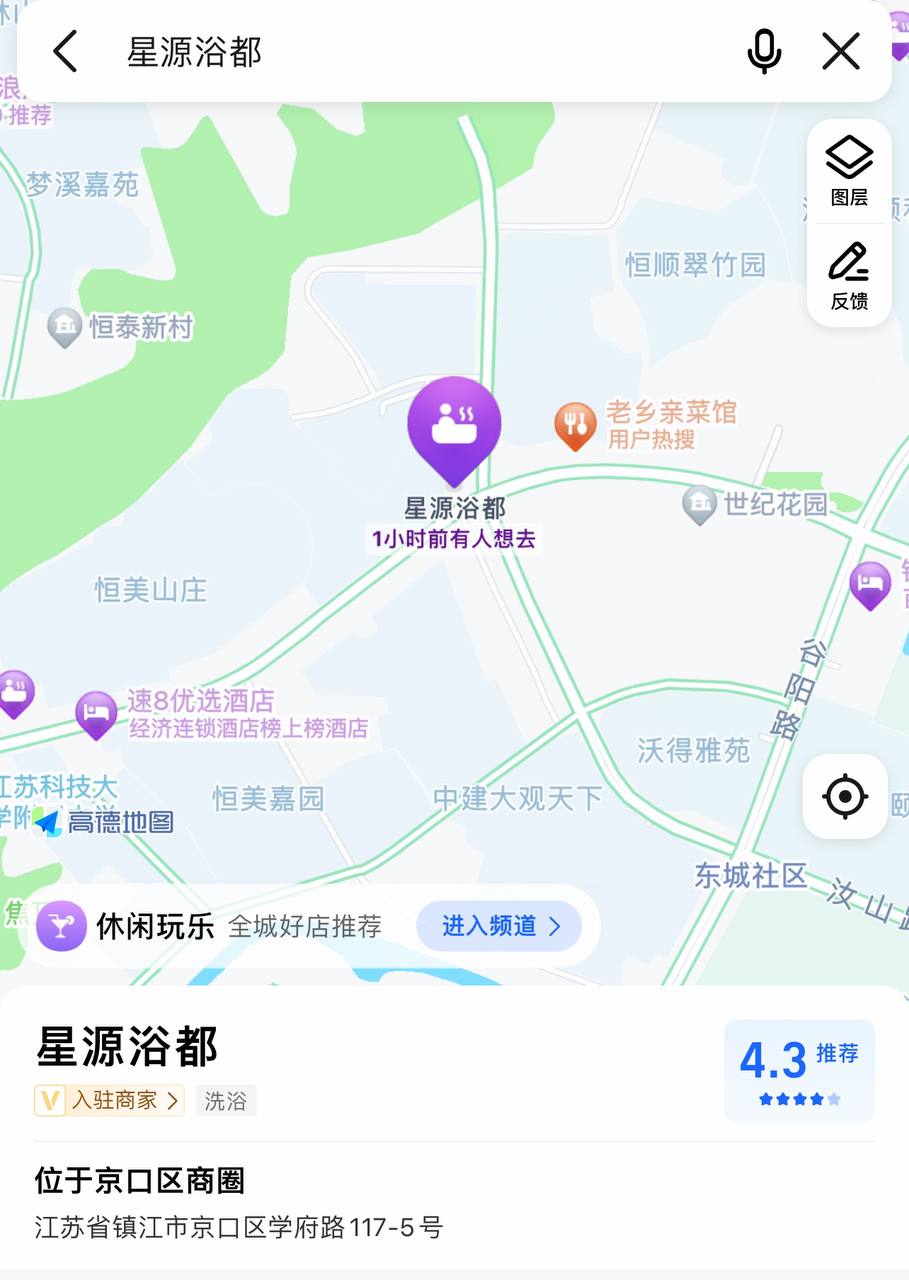Tap the 星源浴都 bathhouse pin on the map
Image resolution: width=909 pixels, height=1280 pixels.
pos(454,424)
